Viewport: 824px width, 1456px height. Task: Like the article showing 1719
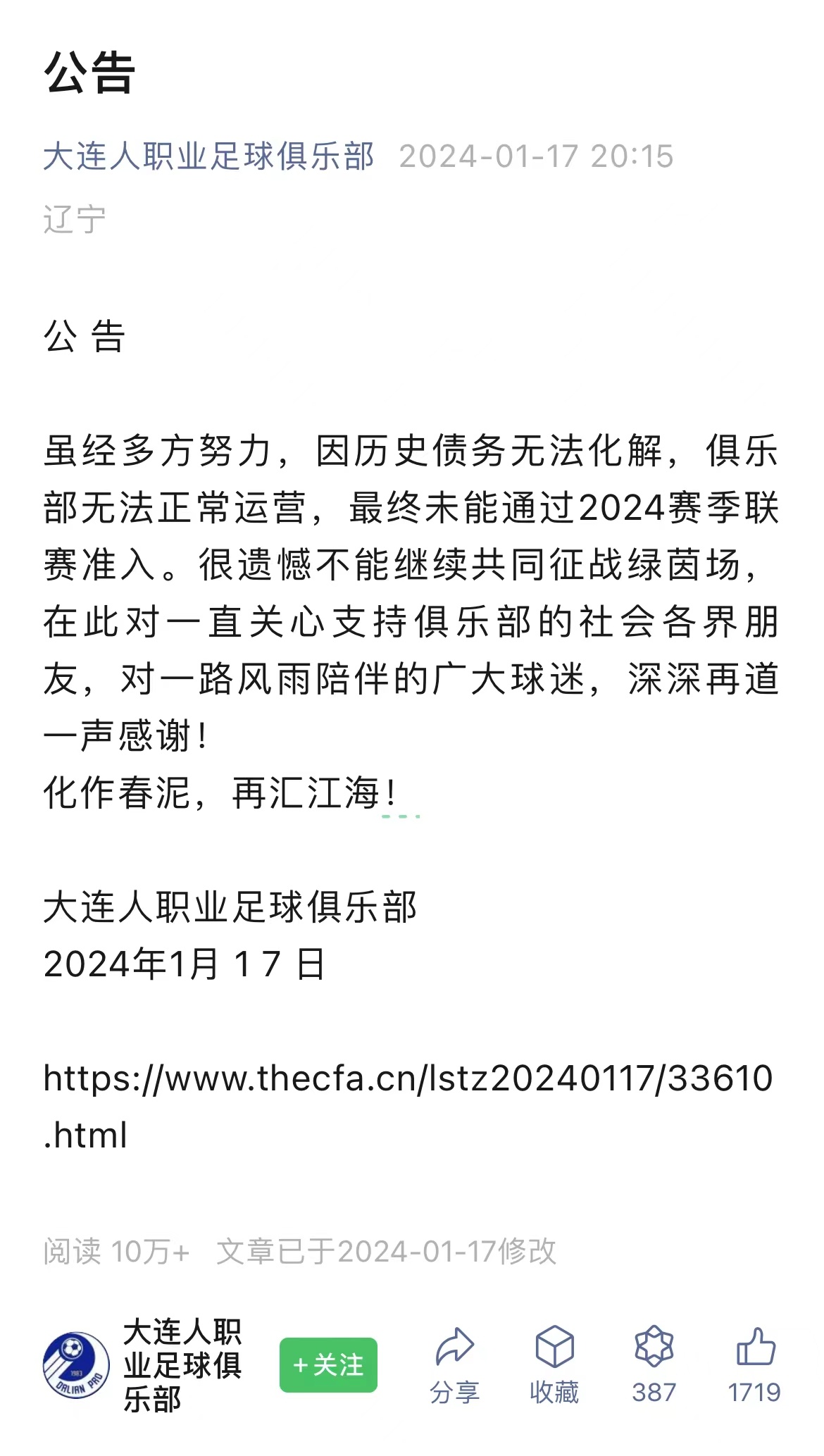click(754, 1364)
